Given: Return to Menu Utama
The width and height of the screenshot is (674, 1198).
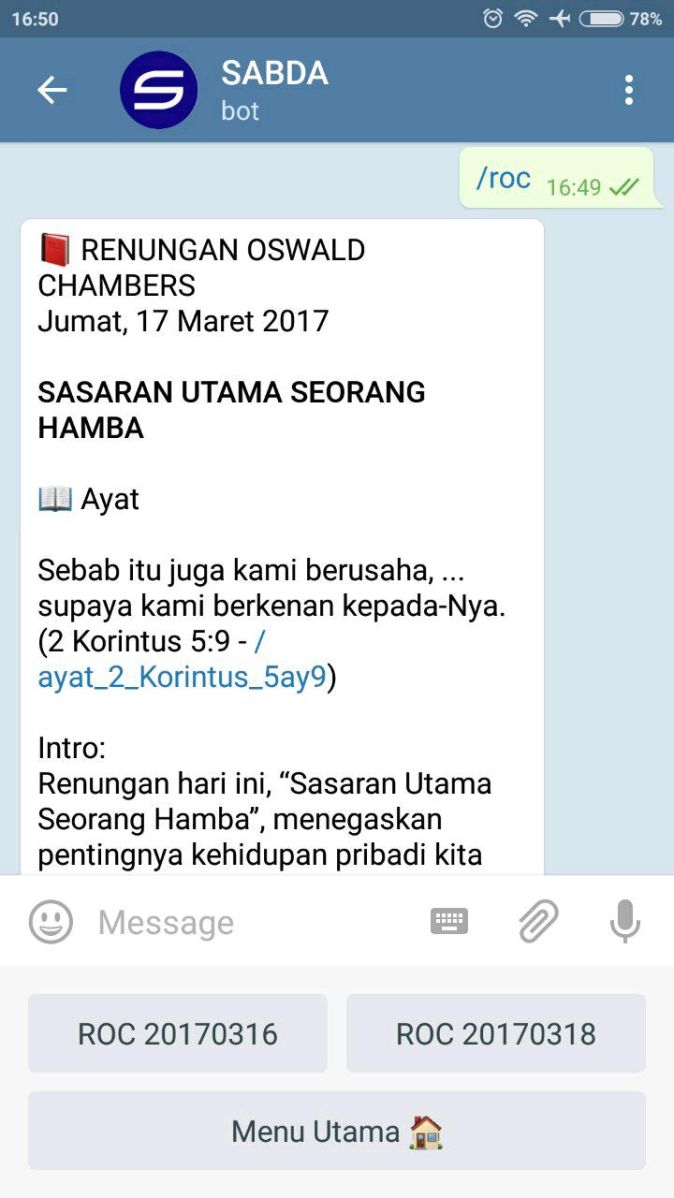Looking at the screenshot, I should point(337,1131).
